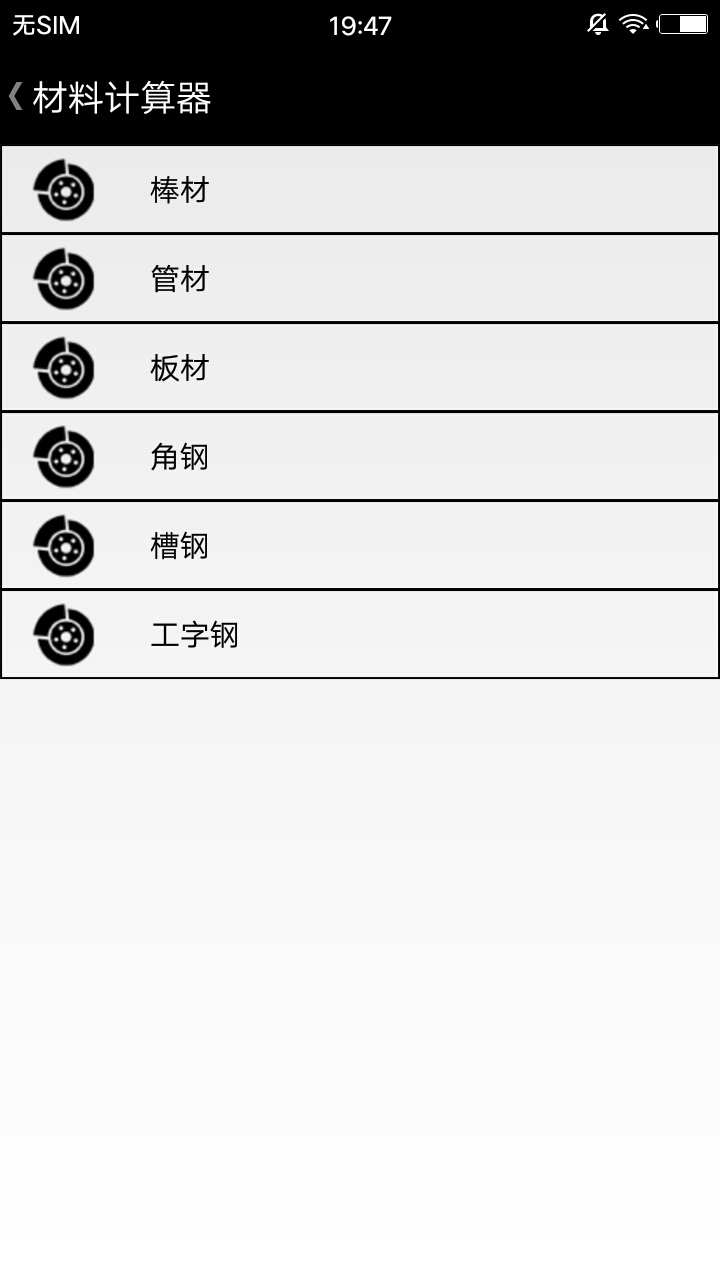
Task: Click the 工字钢 (I-beam) wheel icon
Action: pos(64,634)
